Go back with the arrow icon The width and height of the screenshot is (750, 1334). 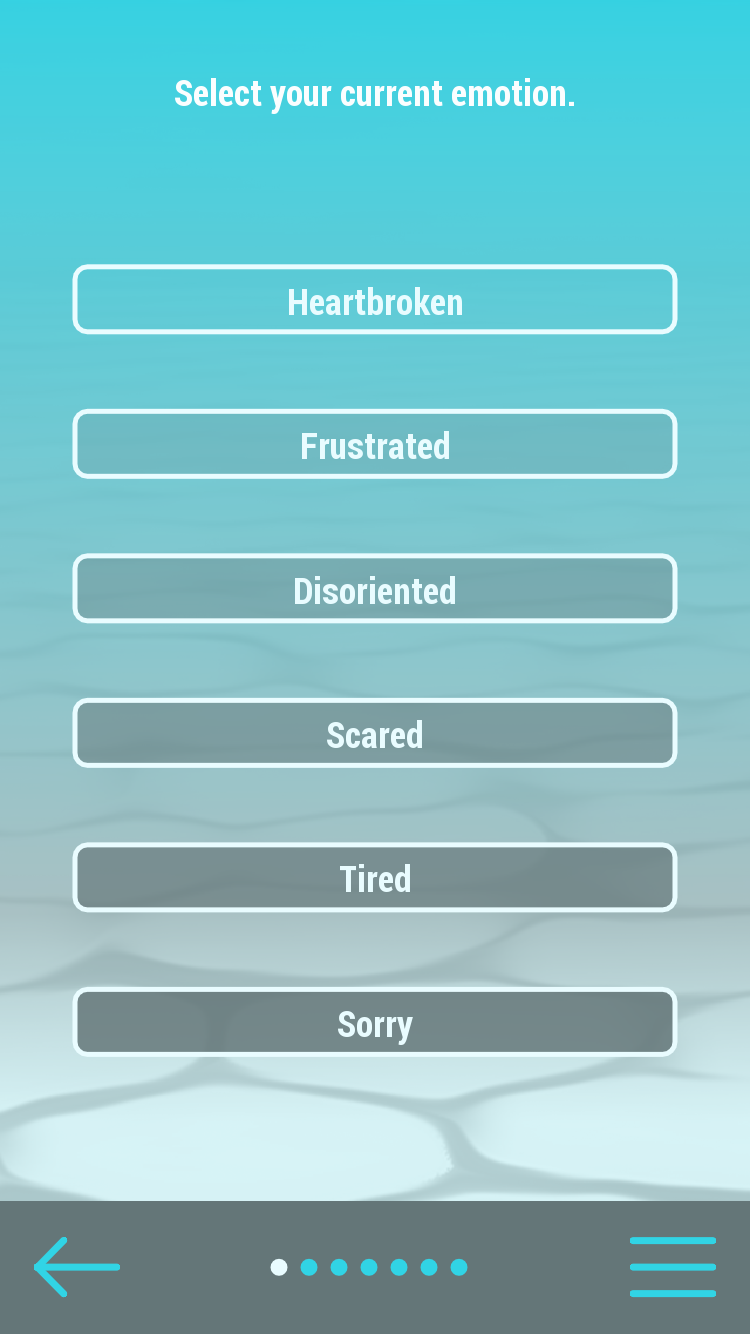(77, 1267)
